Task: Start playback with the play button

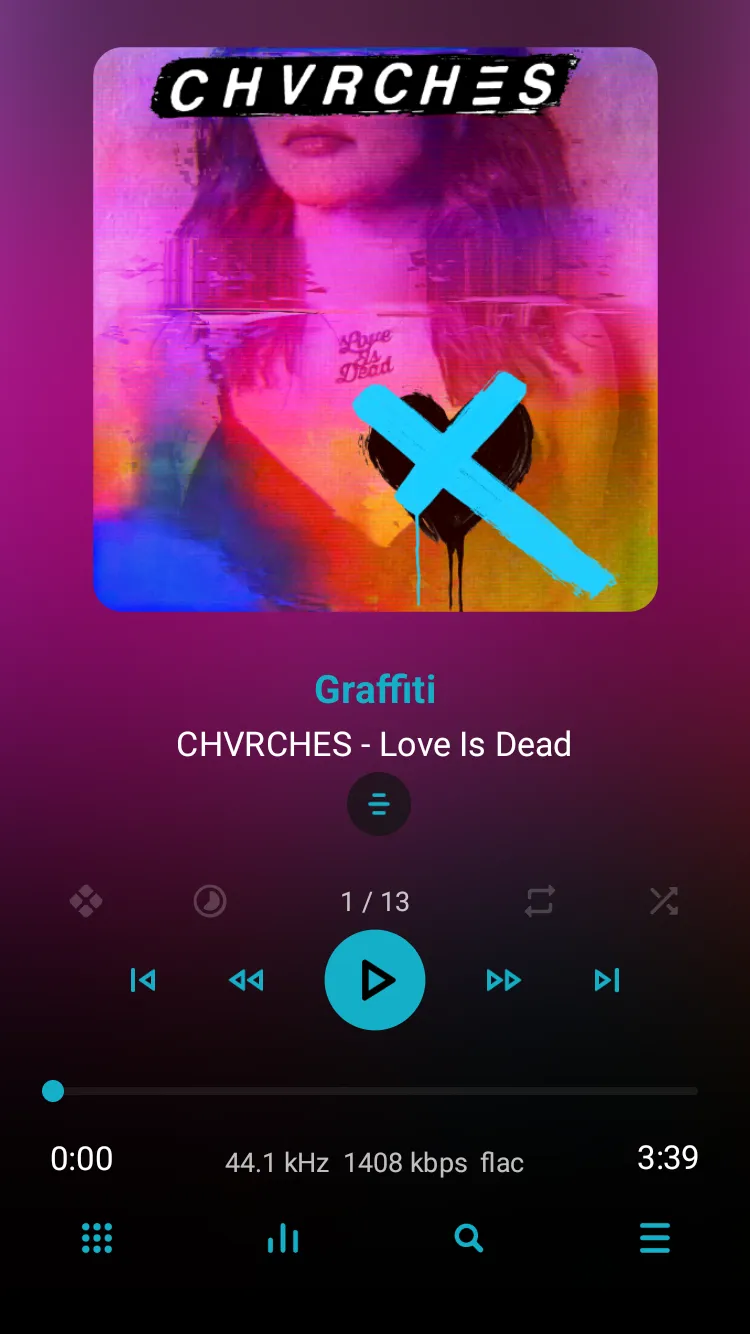Action: point(375,980)
